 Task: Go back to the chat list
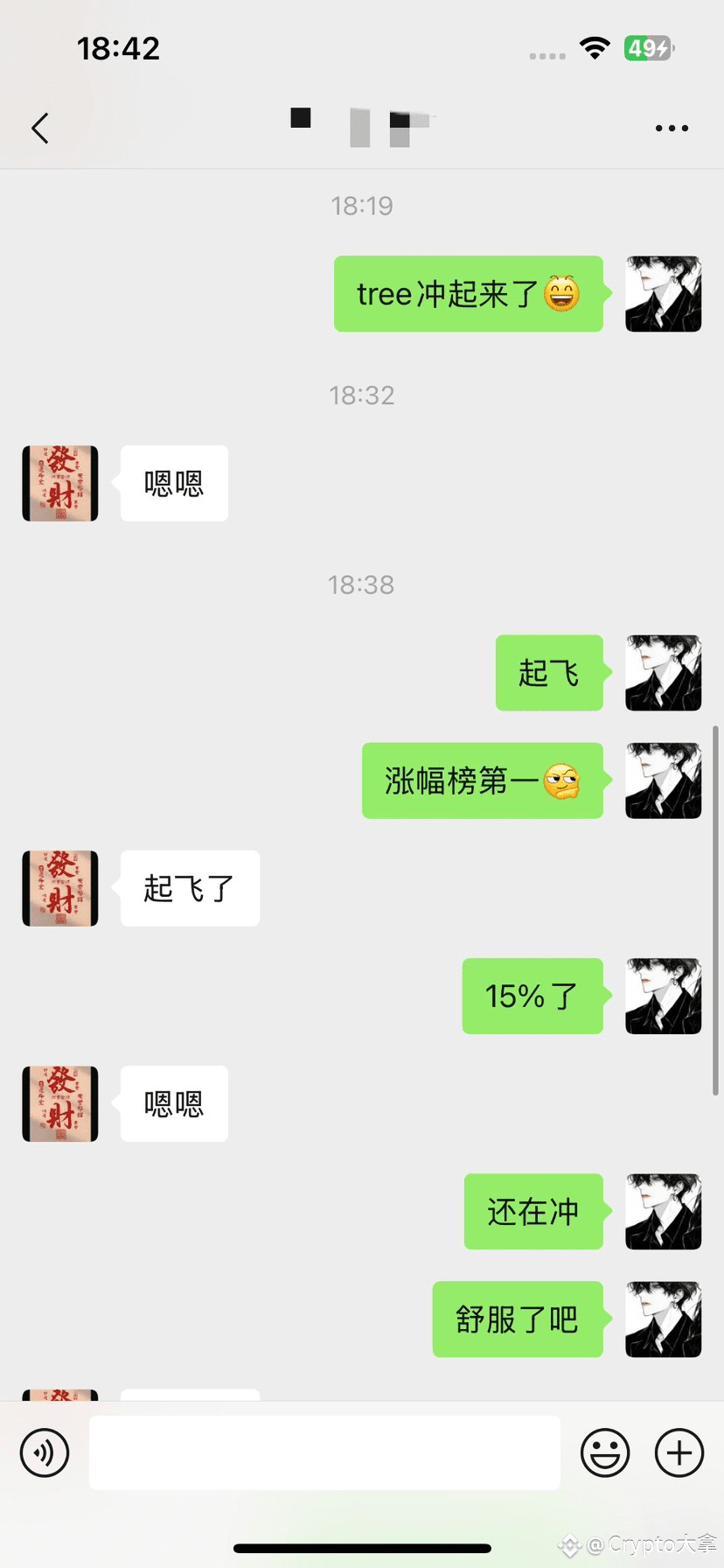click(40, 128)
